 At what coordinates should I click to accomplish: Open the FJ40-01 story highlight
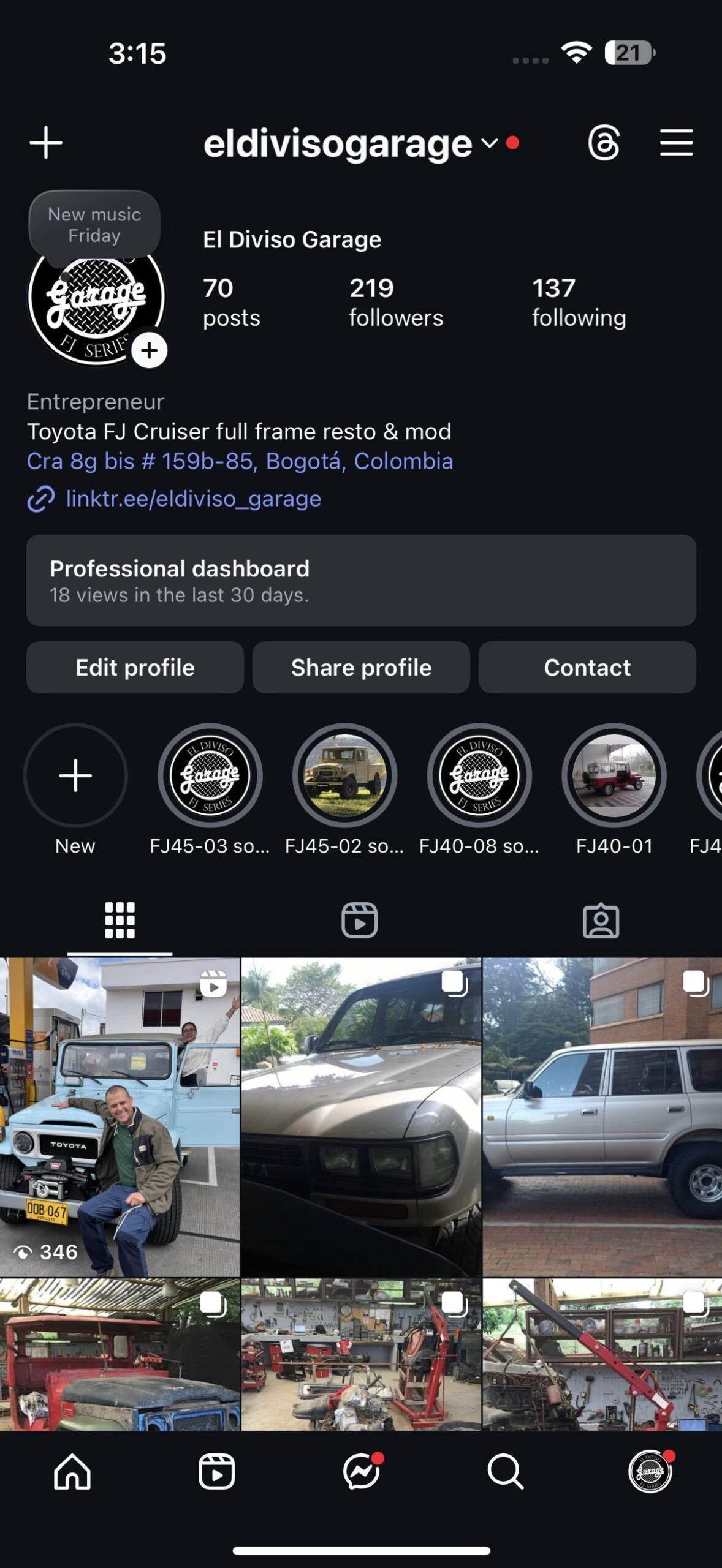614,776
